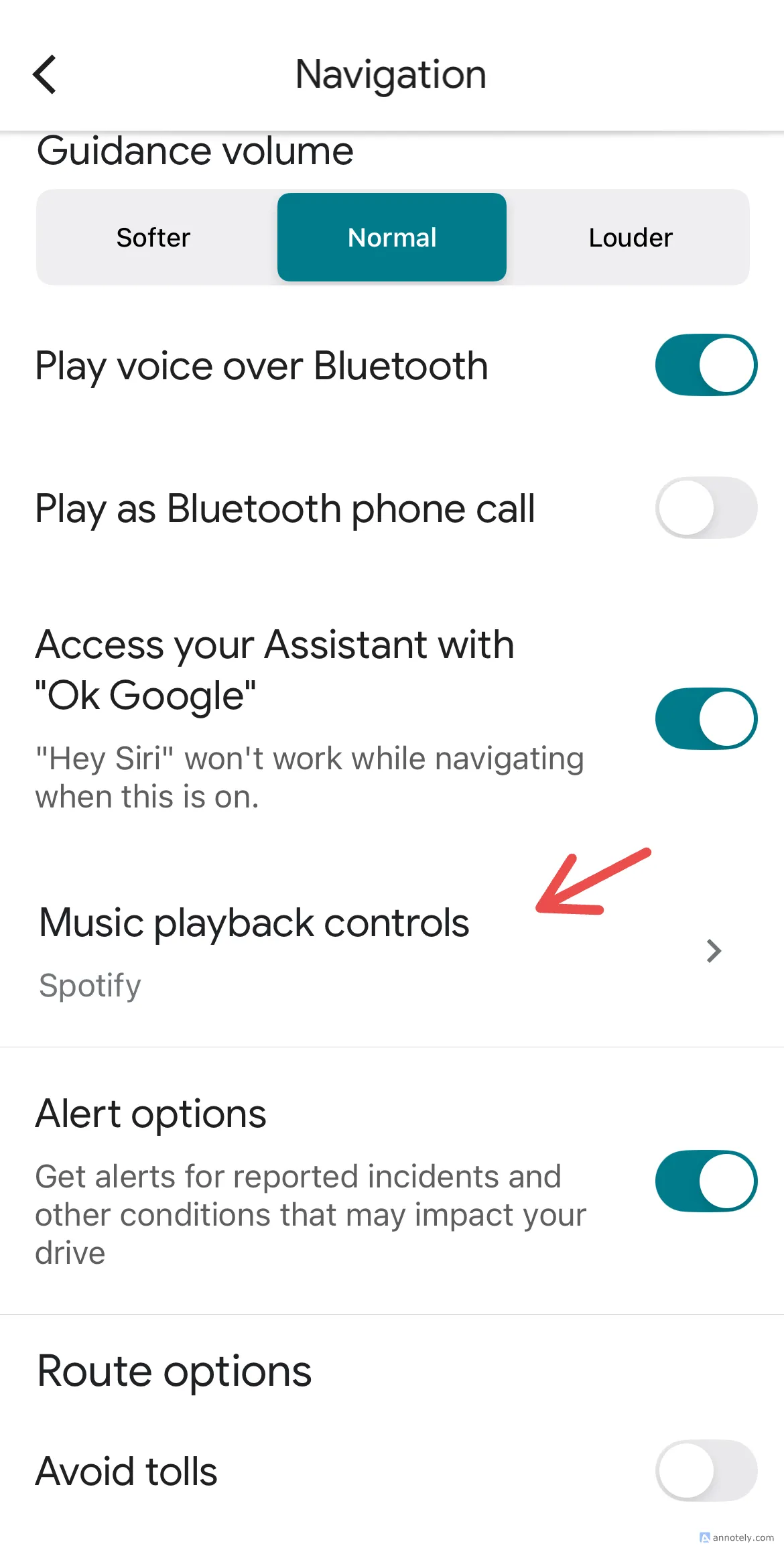This screenshot has height=1552, width=784.
Task: Choose Normal guidance volume
Action: tap(392, 238)
